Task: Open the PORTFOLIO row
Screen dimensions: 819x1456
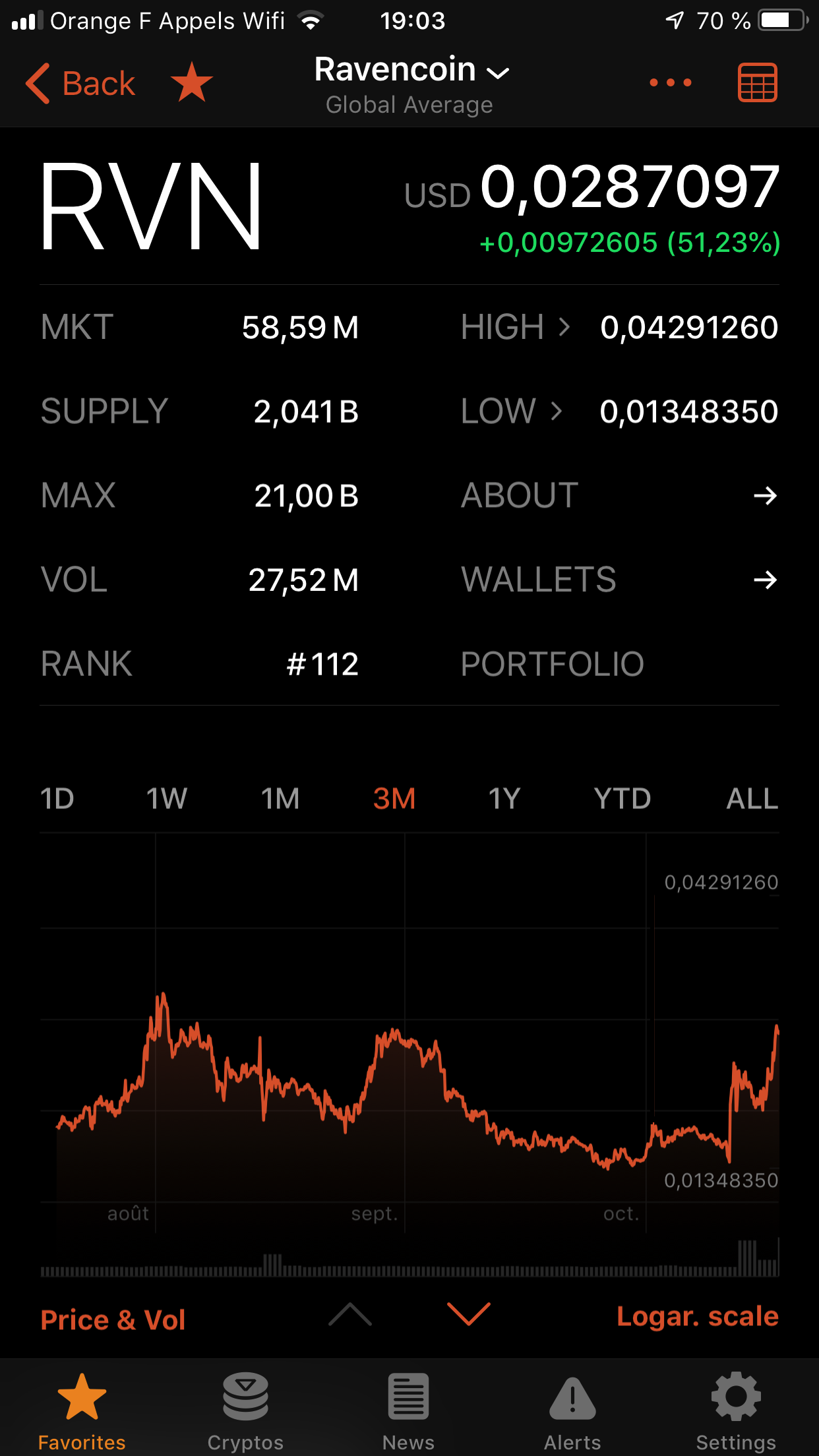Action: [x=619, y=664]
